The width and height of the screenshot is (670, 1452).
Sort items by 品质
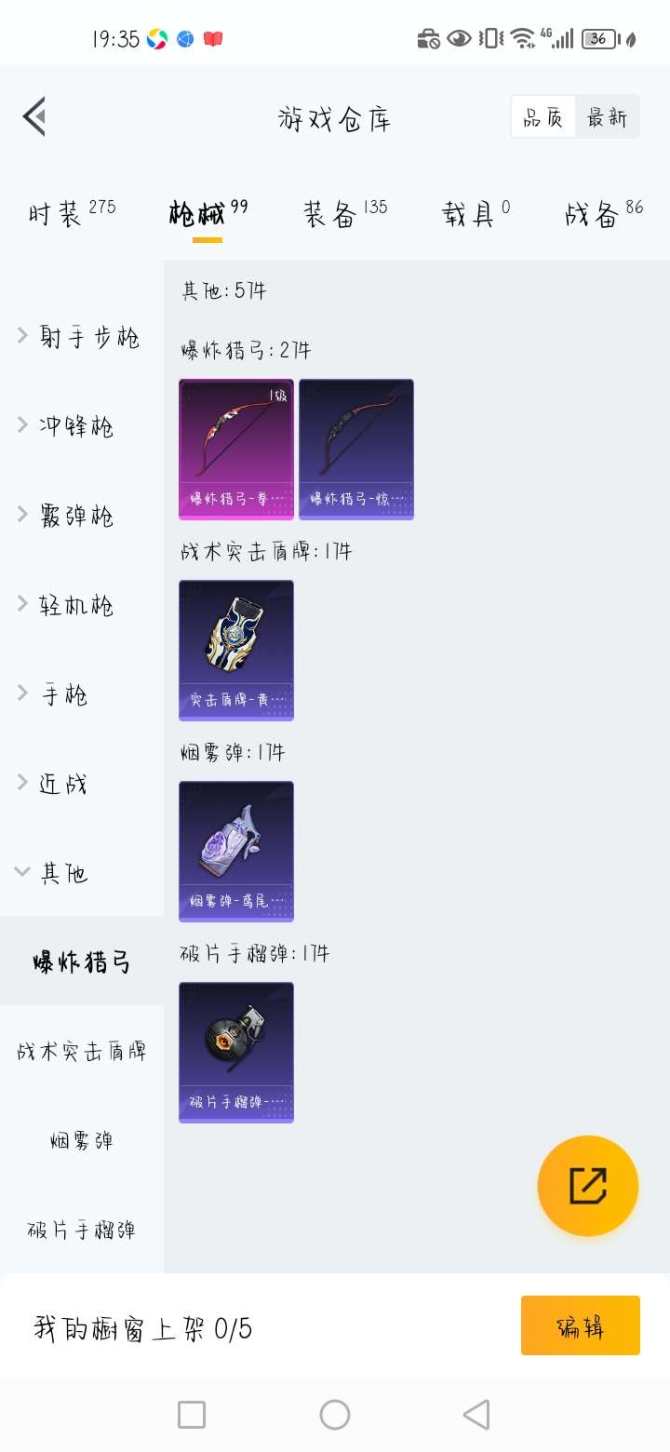tap(543, 118)
